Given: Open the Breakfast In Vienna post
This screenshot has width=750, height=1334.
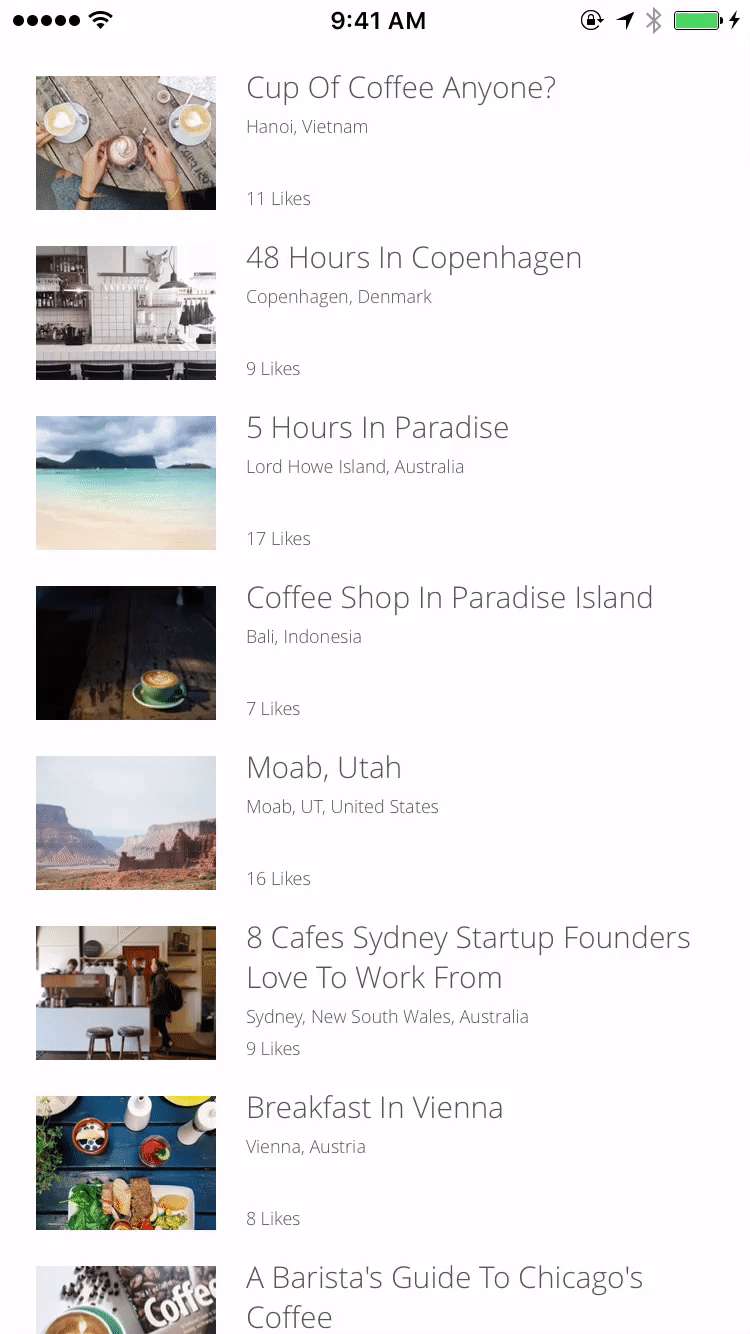Looking at the screenshot, I should [374, 1109].
